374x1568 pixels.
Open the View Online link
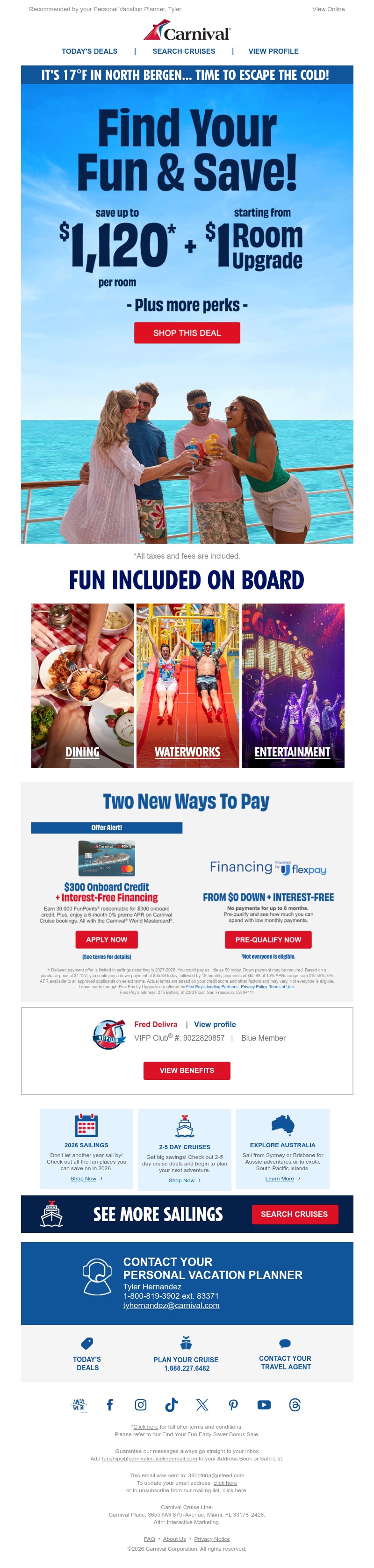328,9
